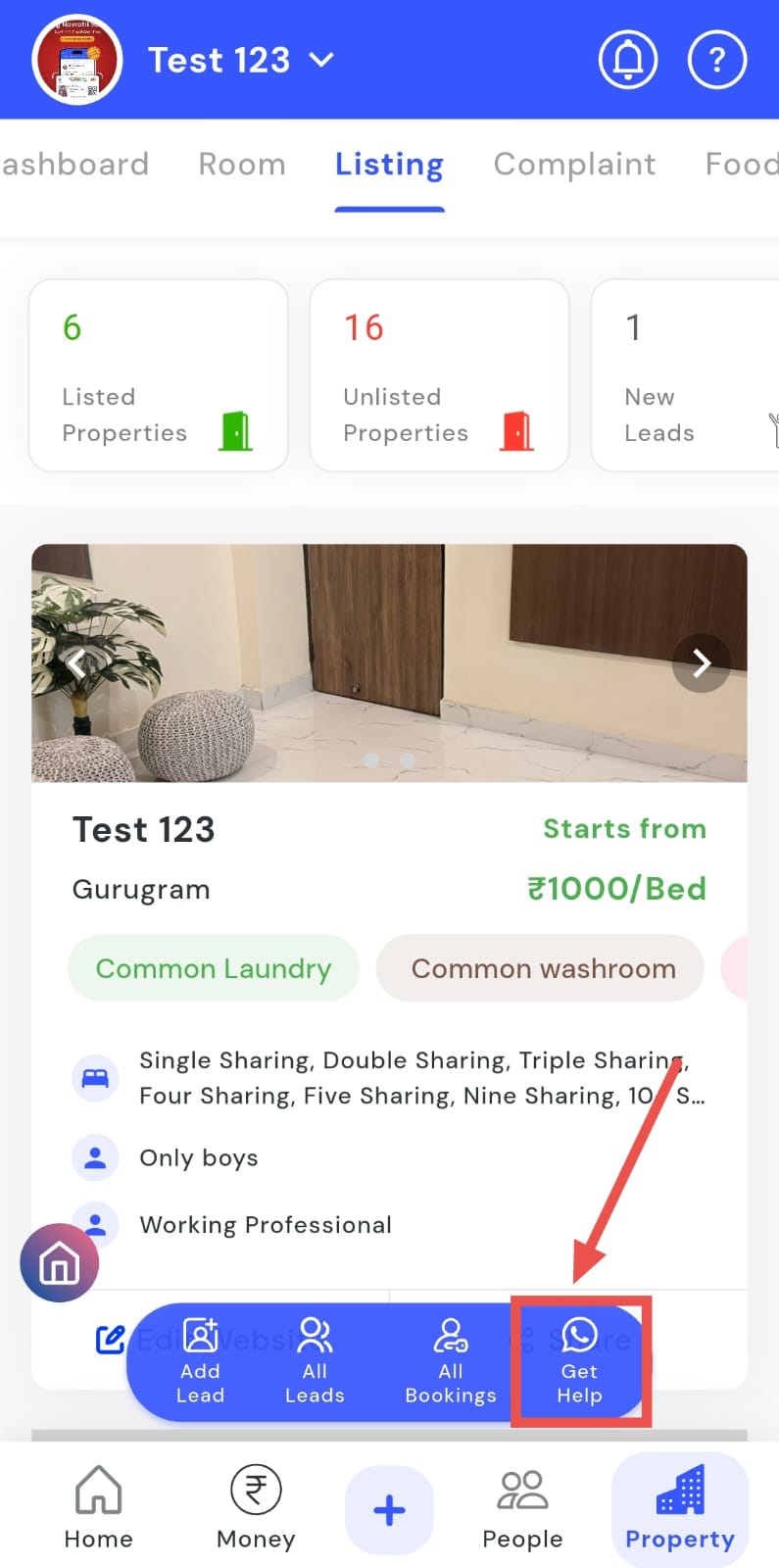Open All Bookings
This screenshot has height=1568, width=779.
tap(451, 1361)
